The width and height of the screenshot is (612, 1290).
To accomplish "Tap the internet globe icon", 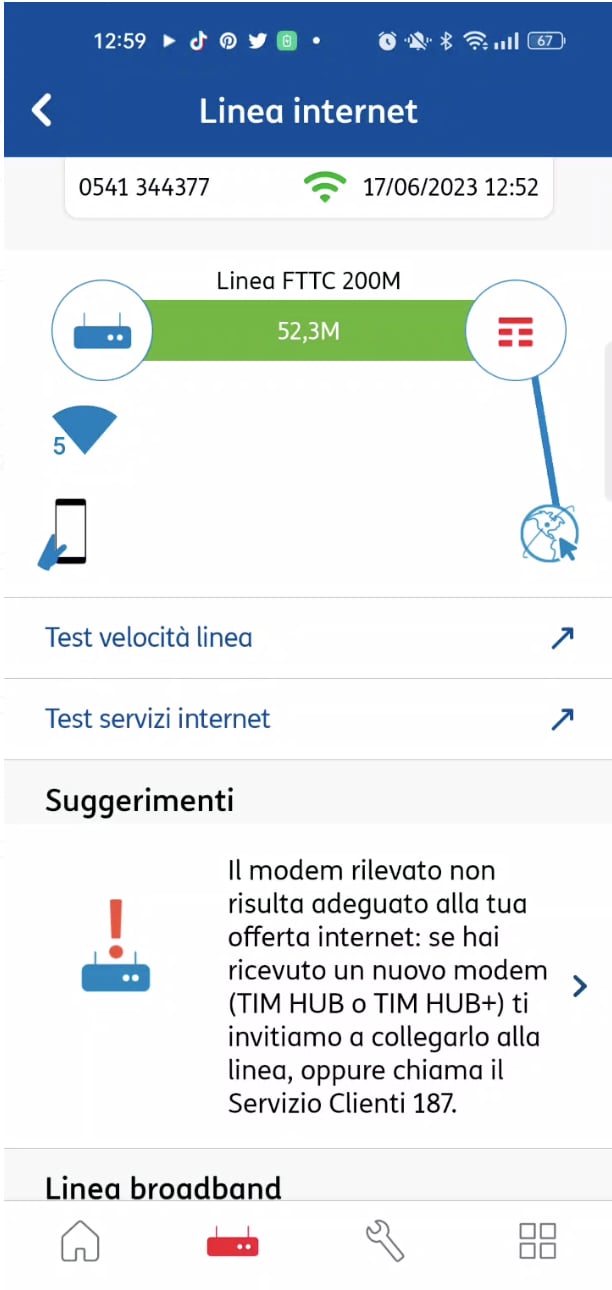I will pyautogui.click(x=549, y=532).
